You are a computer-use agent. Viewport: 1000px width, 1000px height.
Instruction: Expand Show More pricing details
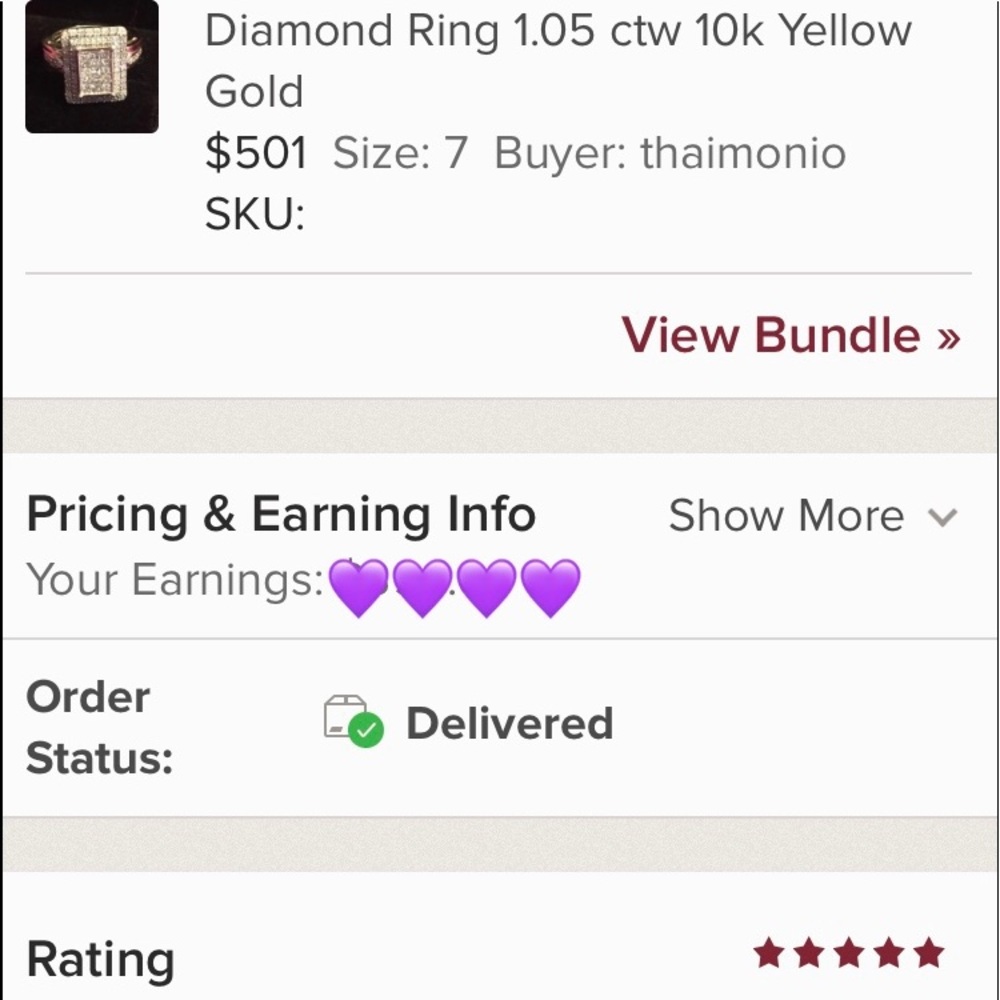click(x=812, y=516)
